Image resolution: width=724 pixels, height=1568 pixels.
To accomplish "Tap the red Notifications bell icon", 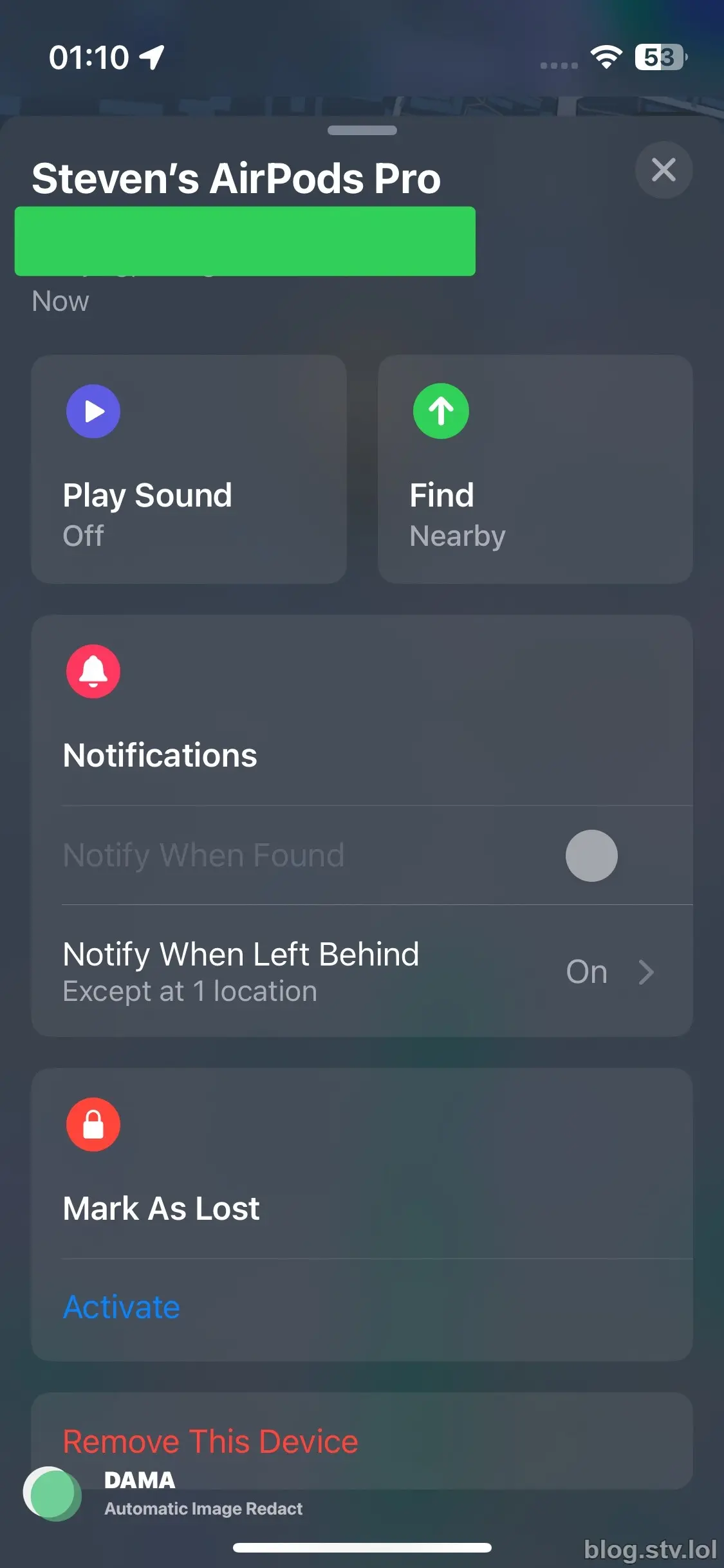I will coord(93,671).
